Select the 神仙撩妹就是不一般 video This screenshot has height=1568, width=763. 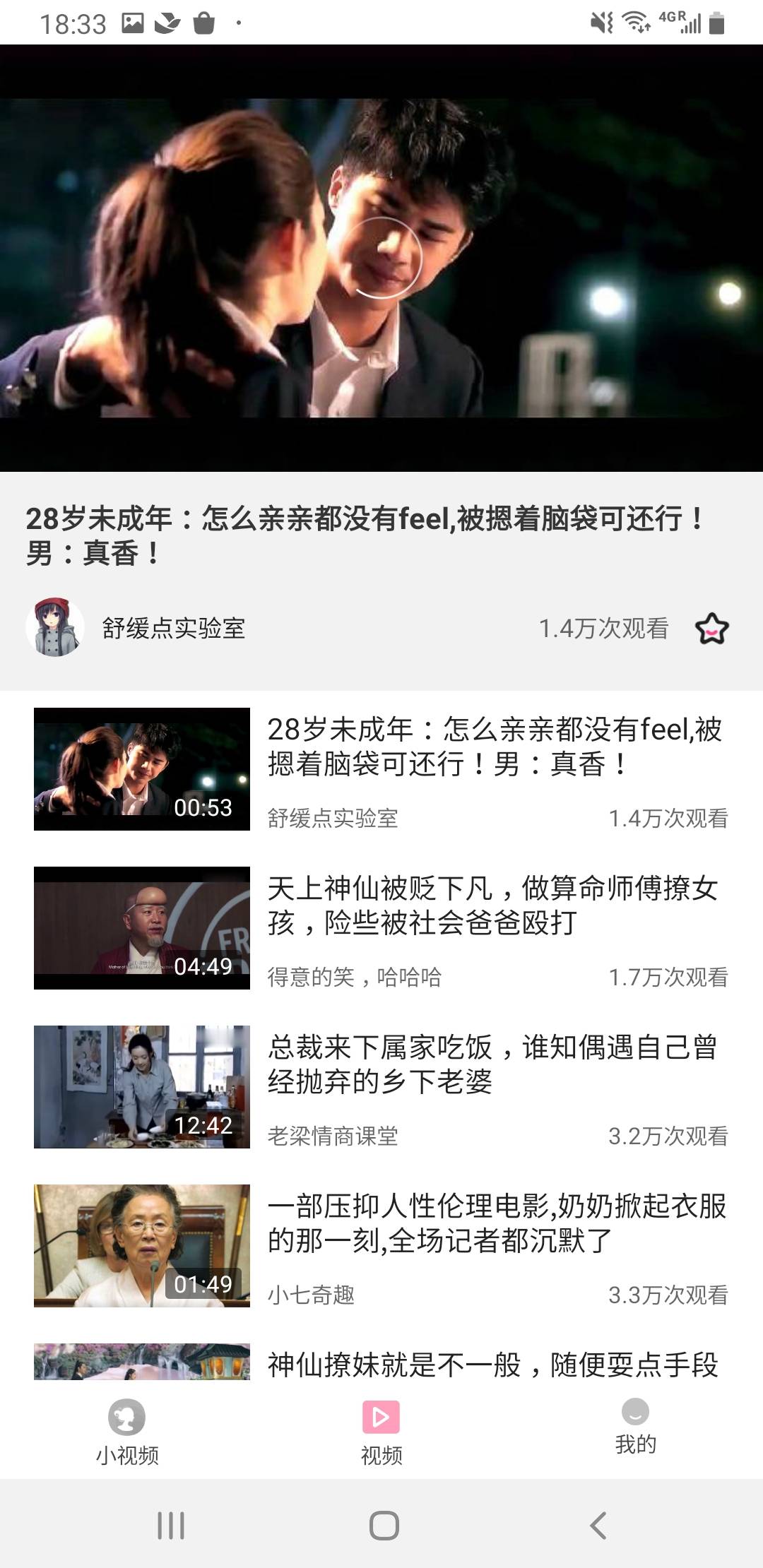point(492,1365)
